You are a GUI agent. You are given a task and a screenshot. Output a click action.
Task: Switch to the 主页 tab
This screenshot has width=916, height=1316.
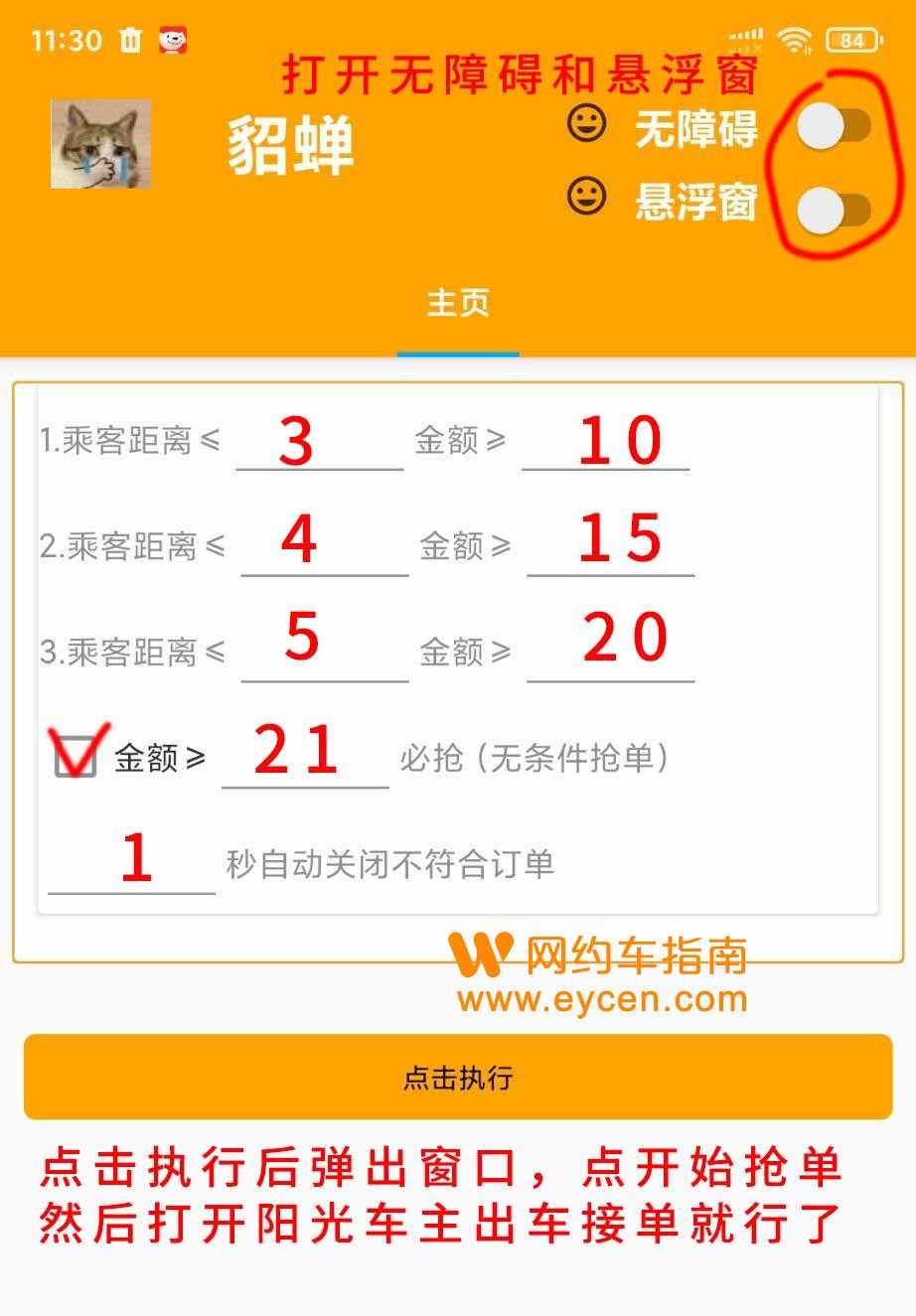(x=458, y=303)
